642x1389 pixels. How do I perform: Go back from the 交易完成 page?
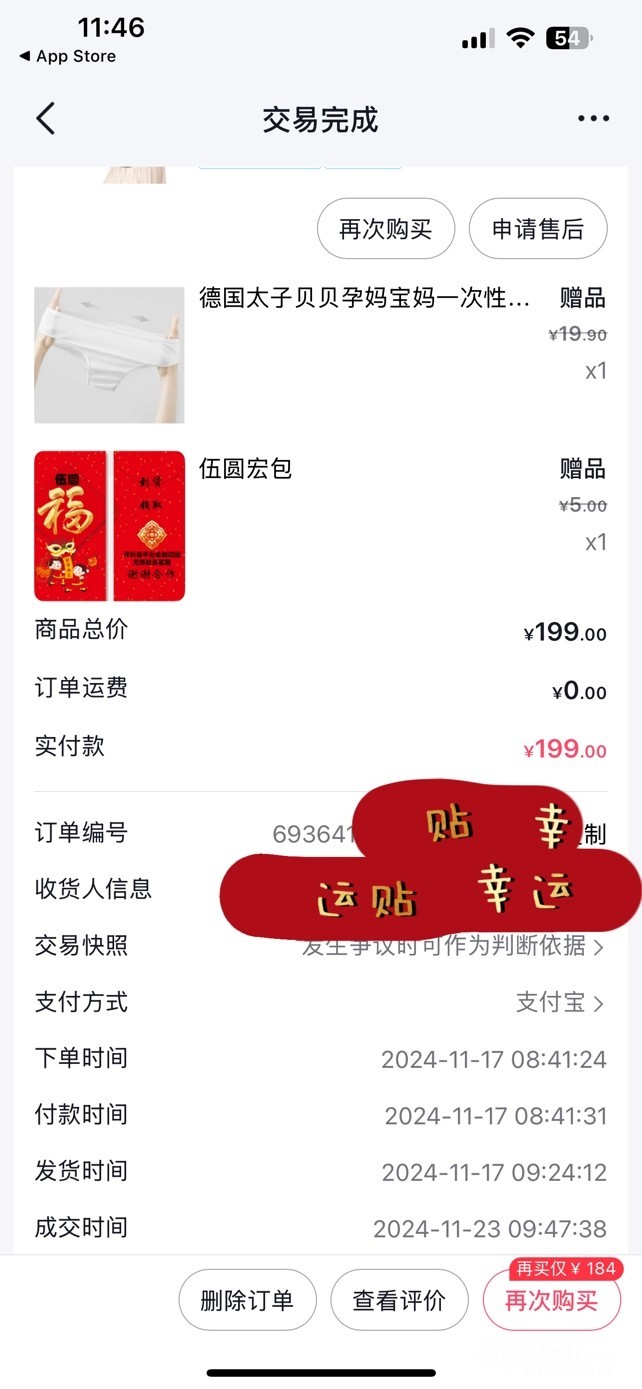click(45, 119)
